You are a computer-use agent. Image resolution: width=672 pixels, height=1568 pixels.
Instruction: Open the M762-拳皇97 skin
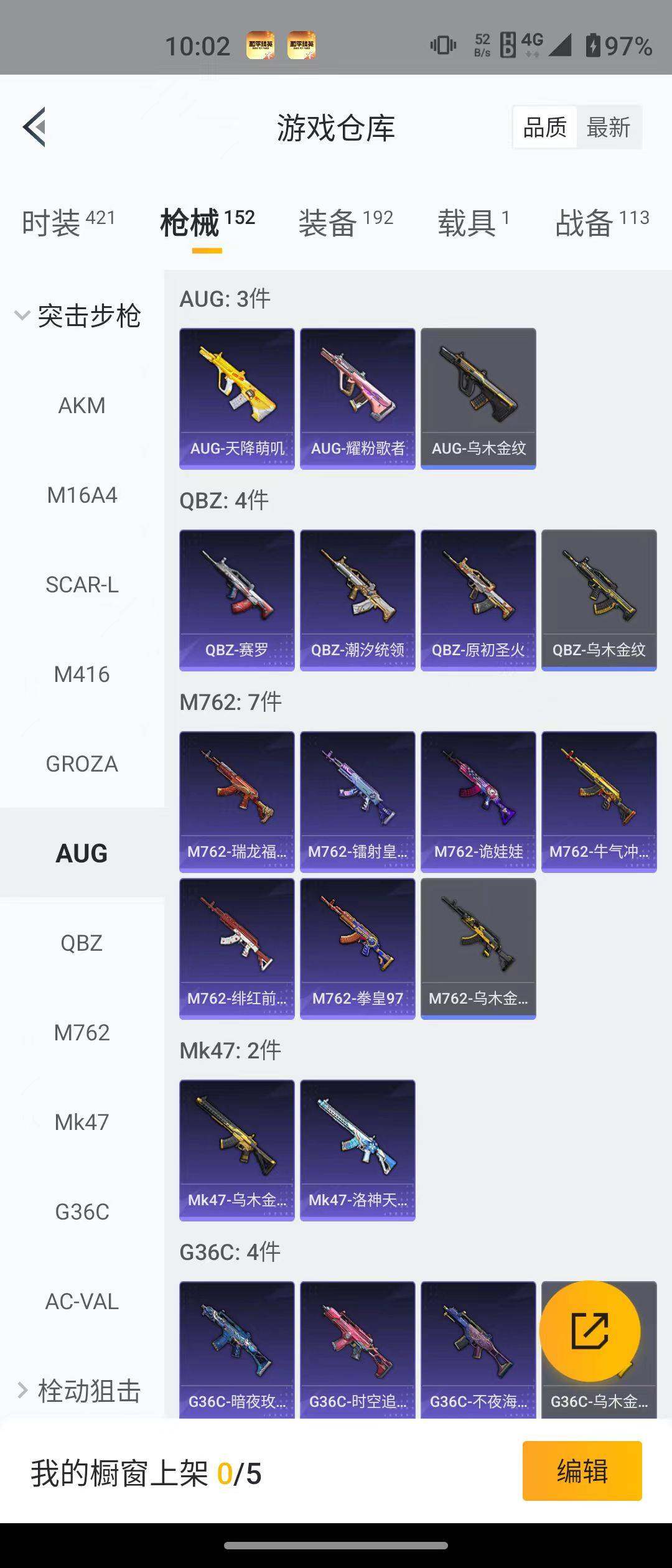pyautogui.click(x=357, y=948)
